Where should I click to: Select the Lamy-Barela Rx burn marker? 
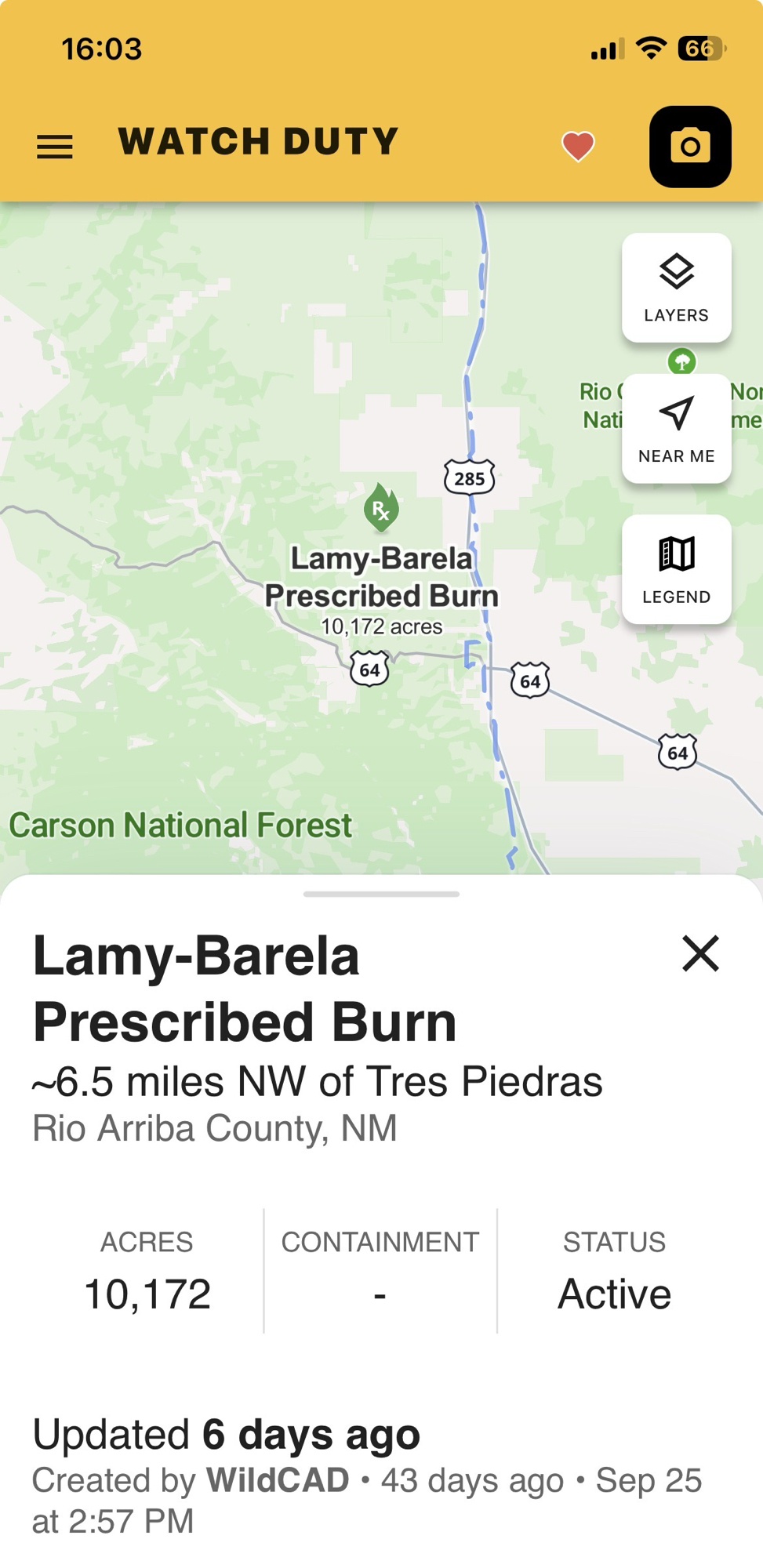point(381,509)
